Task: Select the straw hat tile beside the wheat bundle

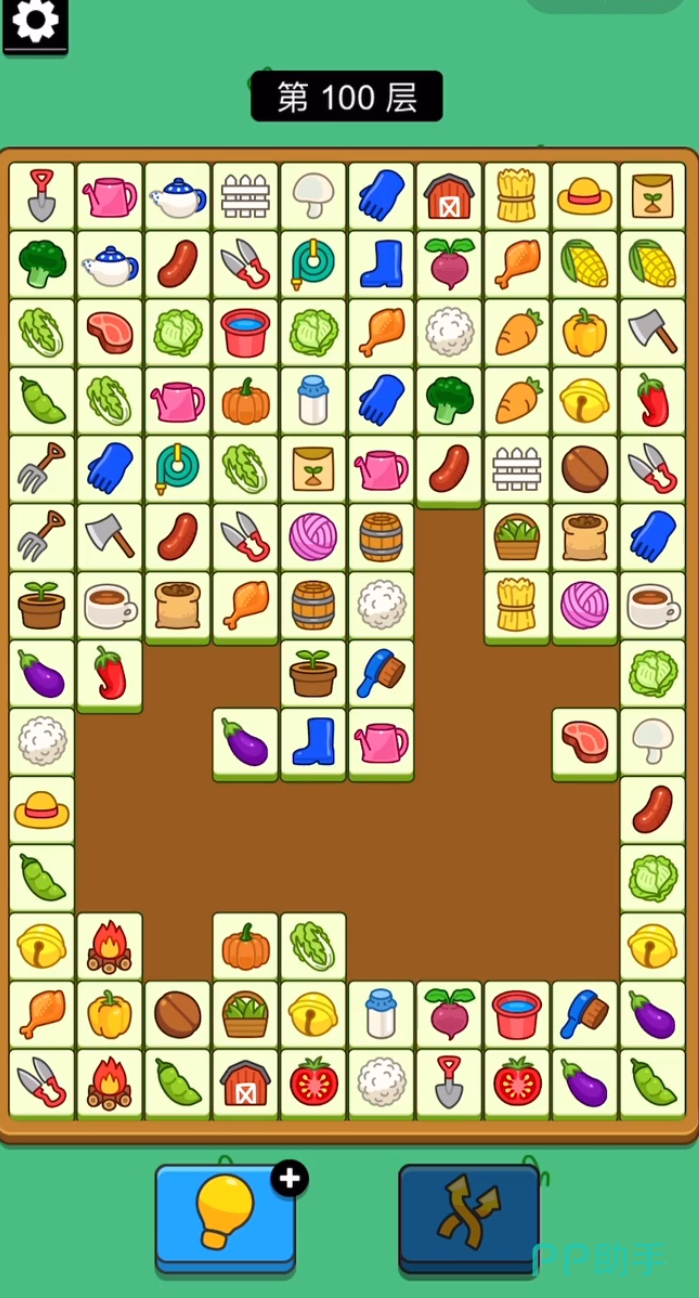Action: click(x=585, y=195)
